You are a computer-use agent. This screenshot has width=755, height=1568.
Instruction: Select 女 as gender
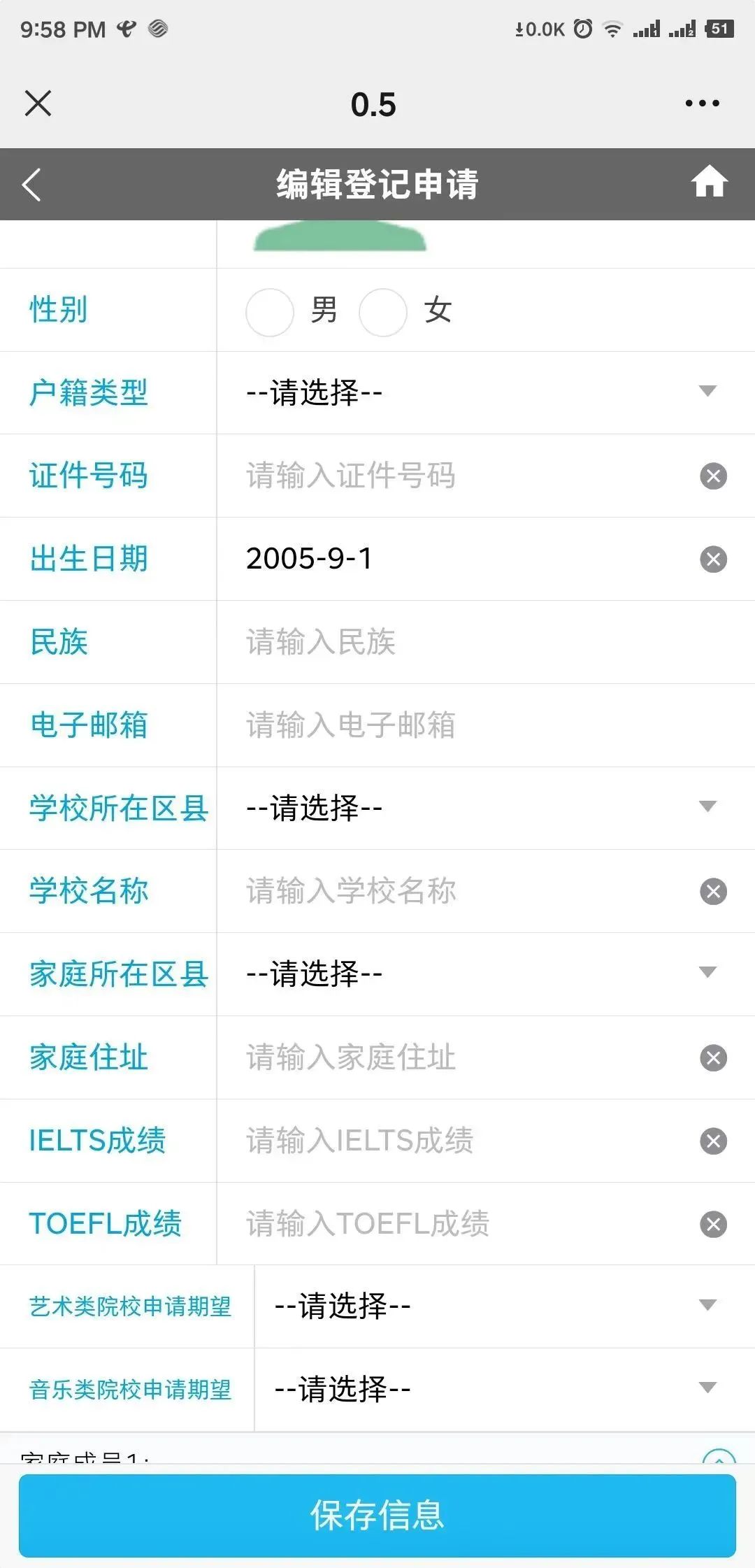383,312
